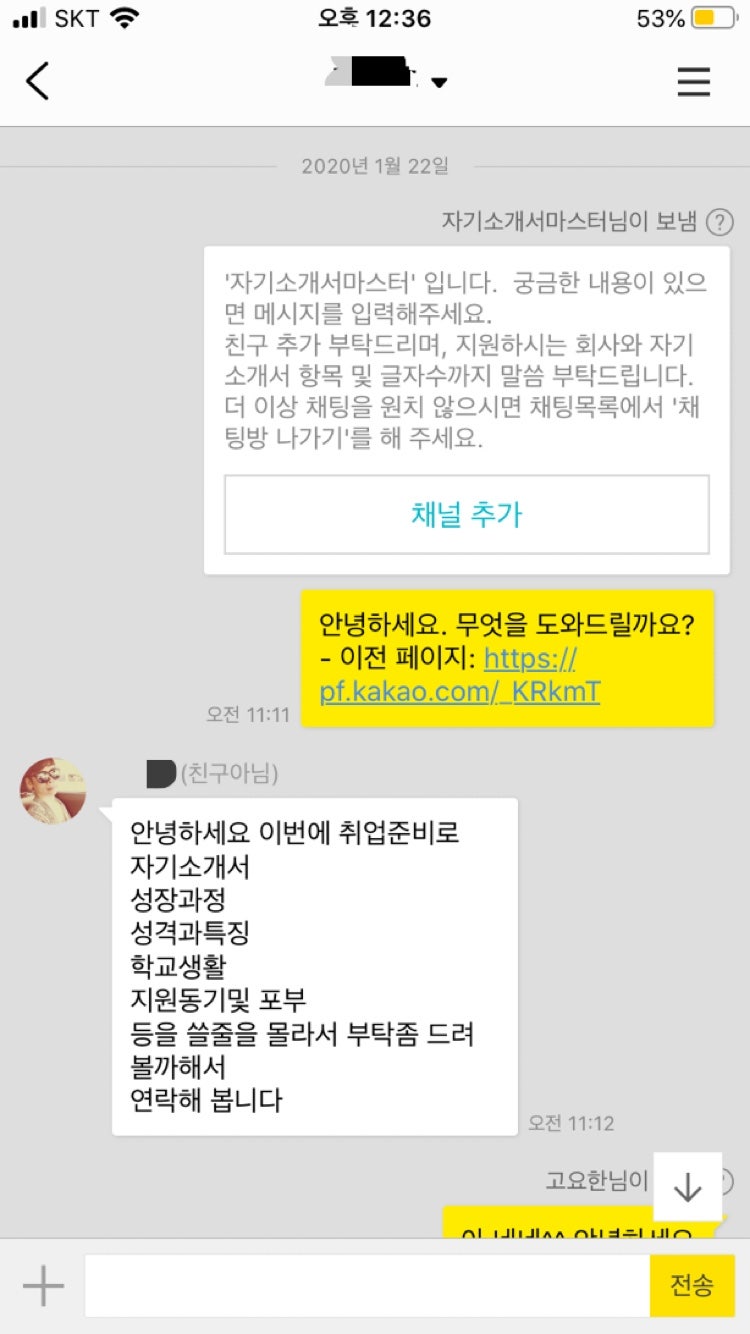Open the help question mark beside 자기소개서마스터님이 보냄
The width and height of the screenshot is (750, 1334).
click(x=719, y=222)
